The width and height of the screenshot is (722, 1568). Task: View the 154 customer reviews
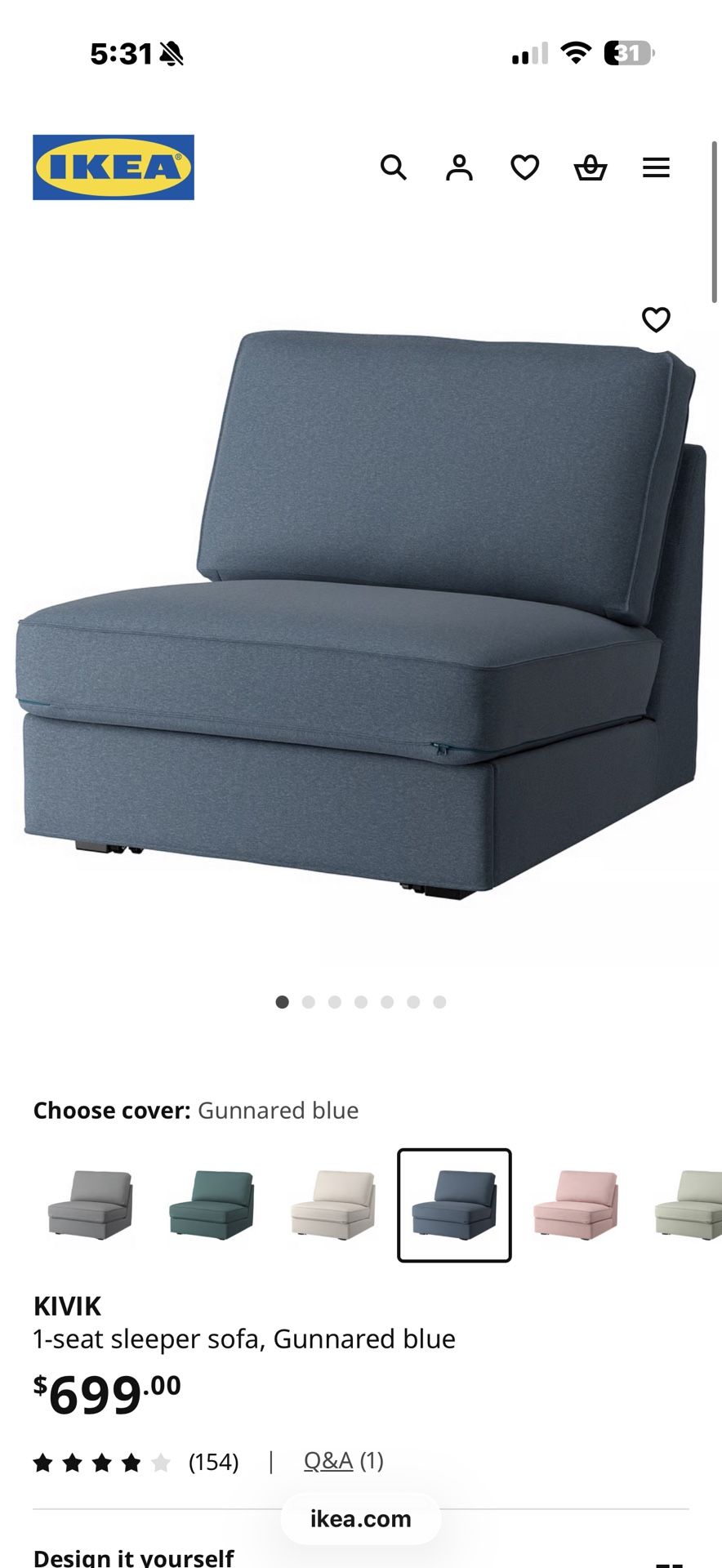[213, 1462]
